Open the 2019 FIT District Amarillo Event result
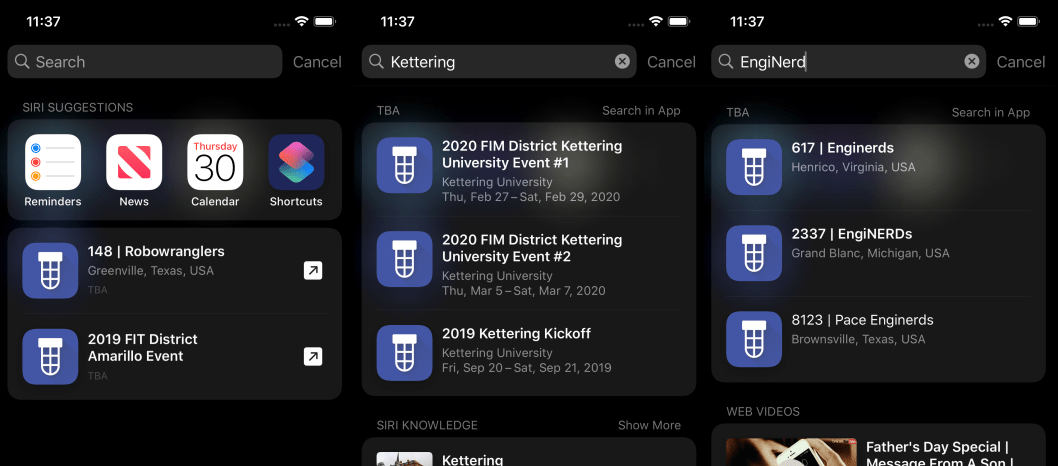Screen dimensions: 1058x466 click(x=174, y=356)
